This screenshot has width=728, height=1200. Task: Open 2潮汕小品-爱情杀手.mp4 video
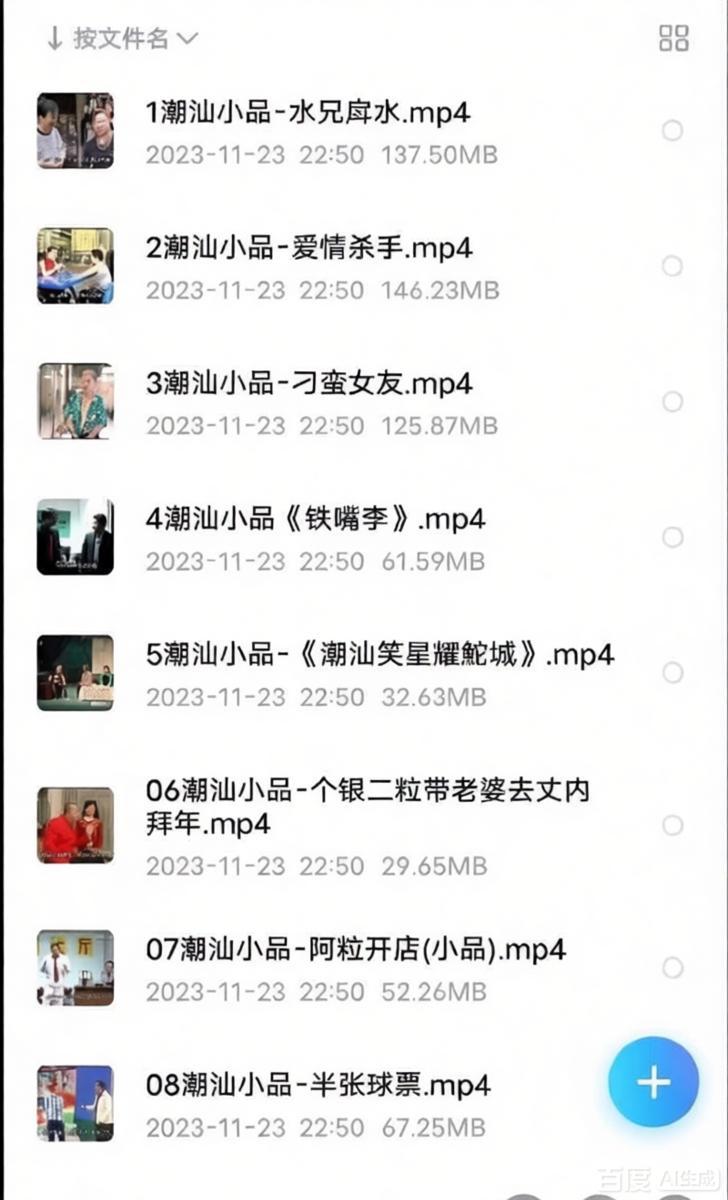[x=309, y=248]
